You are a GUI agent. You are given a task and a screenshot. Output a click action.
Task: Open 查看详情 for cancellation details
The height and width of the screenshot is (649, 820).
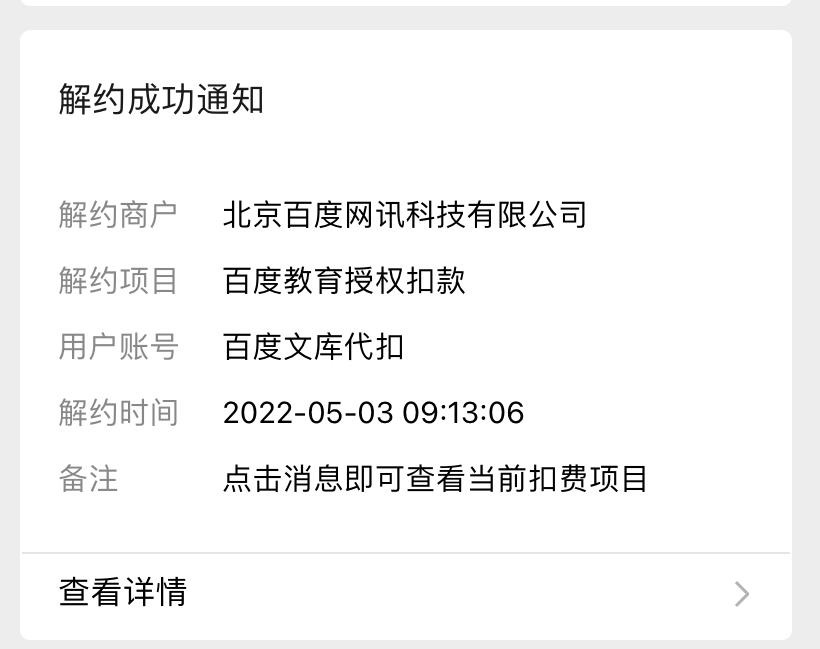point(405,593)
